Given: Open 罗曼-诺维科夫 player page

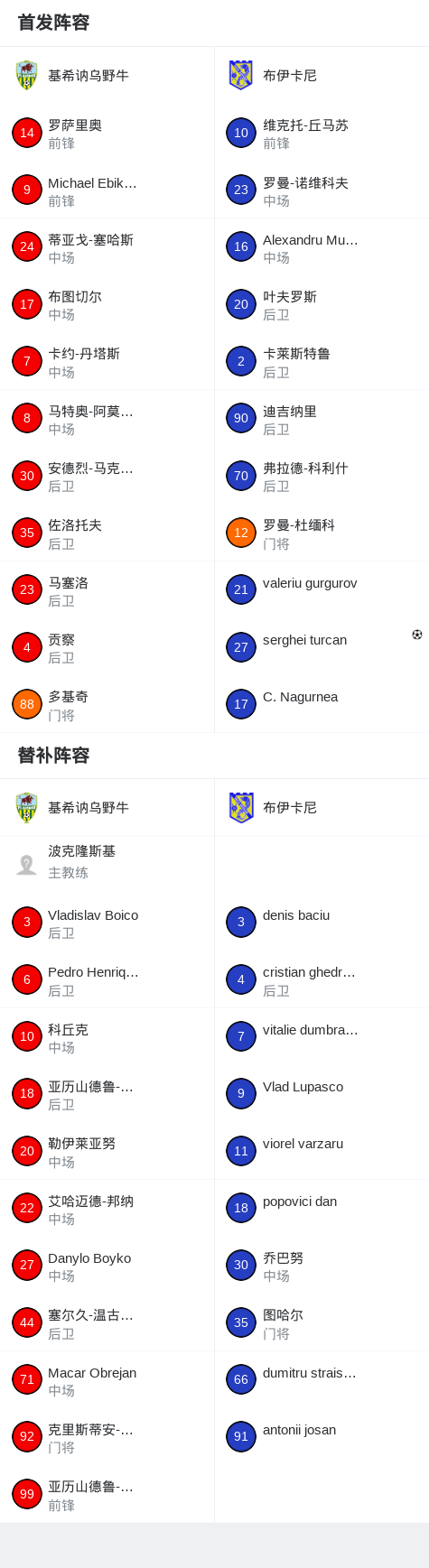Looking at the screenshot, I should [x=322, y=190].
